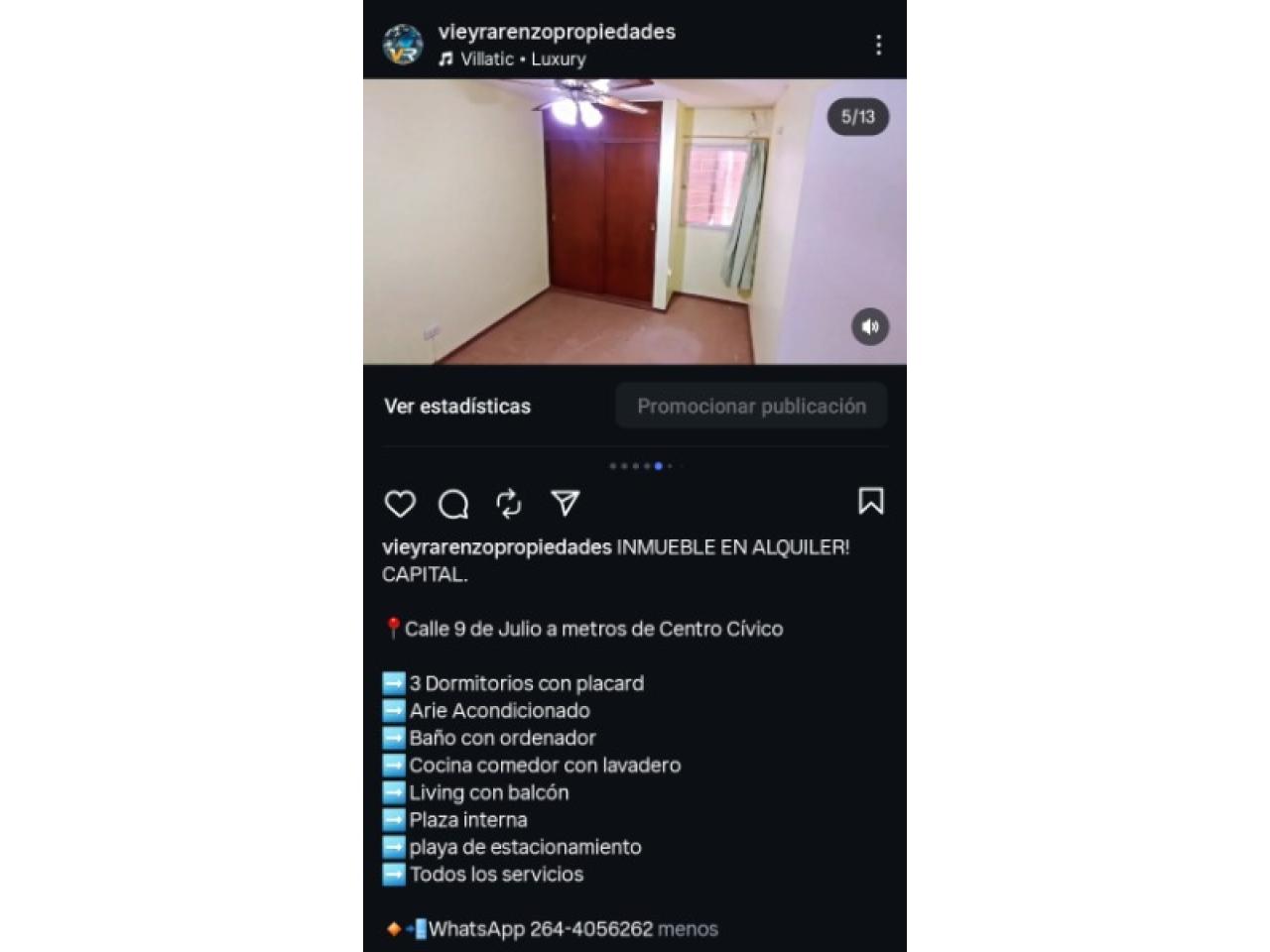
Task: Tap Promocionar publicación button
Action: click(x=751, y=406)
